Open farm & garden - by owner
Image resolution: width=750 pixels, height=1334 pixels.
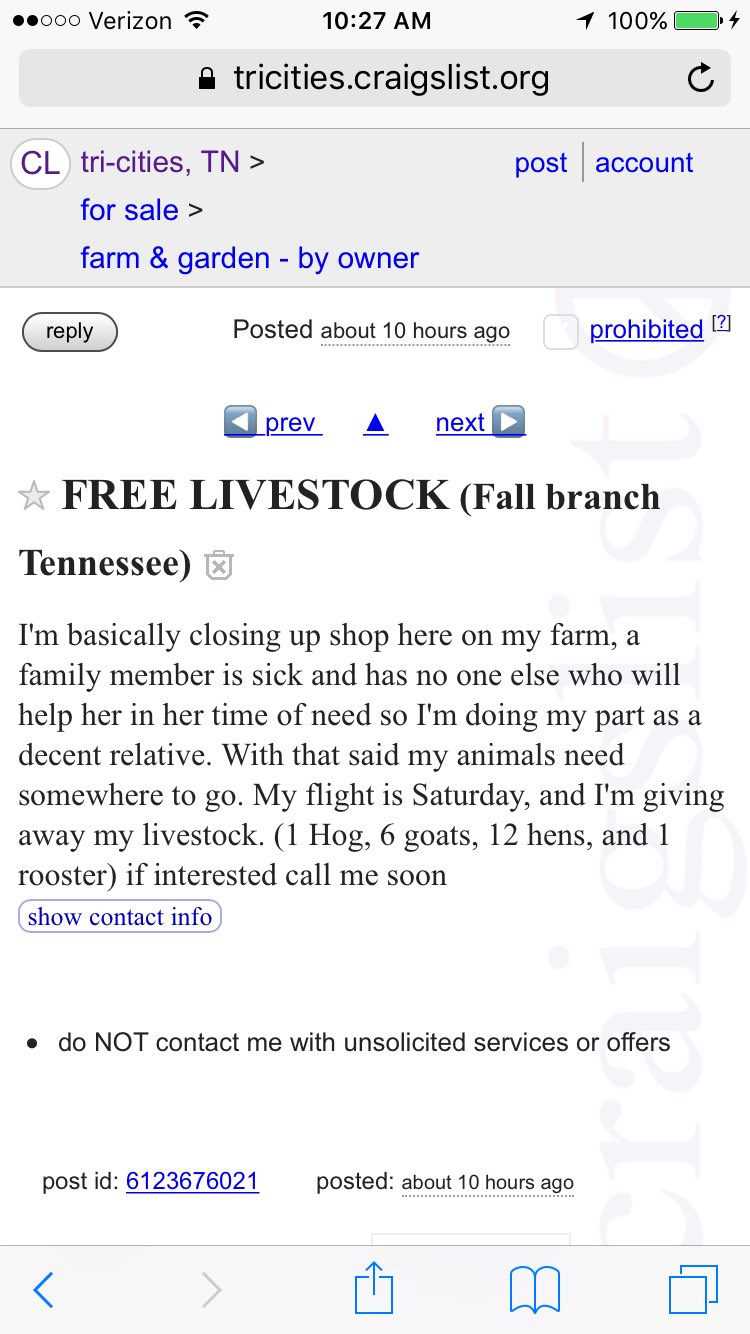coord(249,258)
